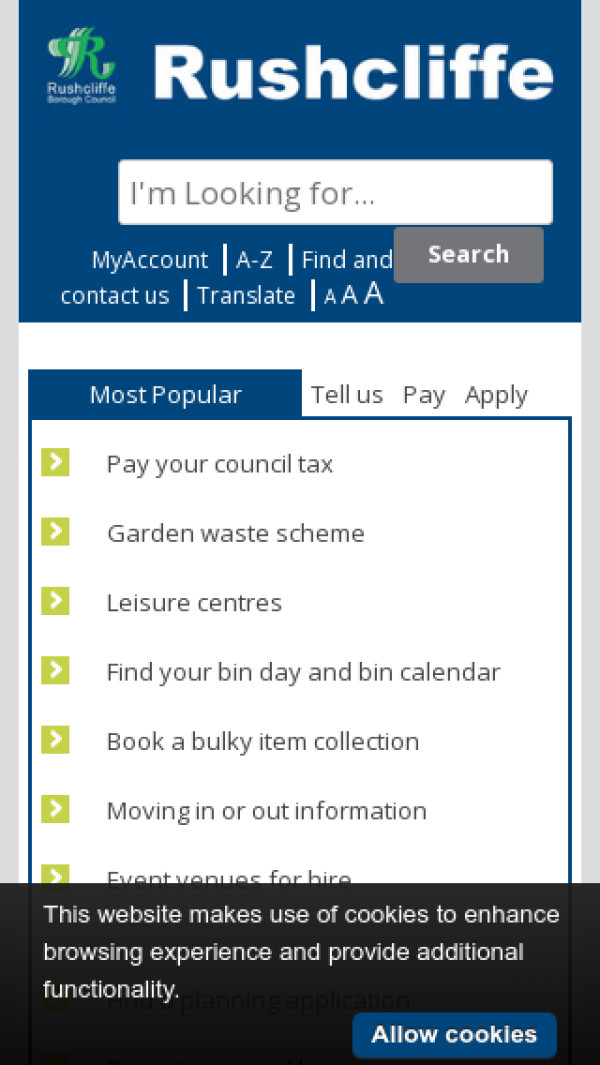
Task: Switch to the Tell us tab
Action: point(347,395)
